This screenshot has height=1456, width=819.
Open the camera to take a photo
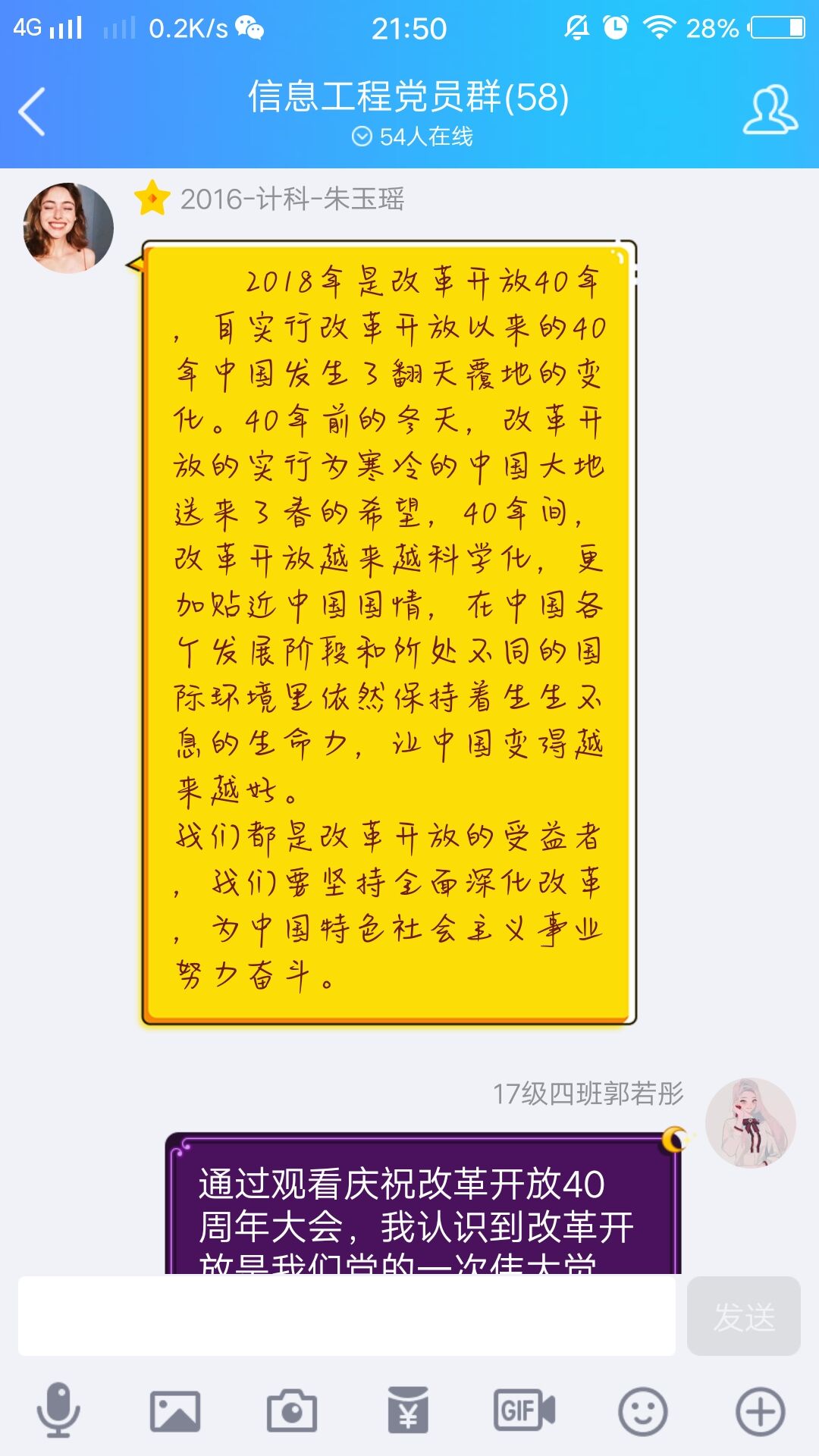pyautogui.click(x=292, y=1410)
